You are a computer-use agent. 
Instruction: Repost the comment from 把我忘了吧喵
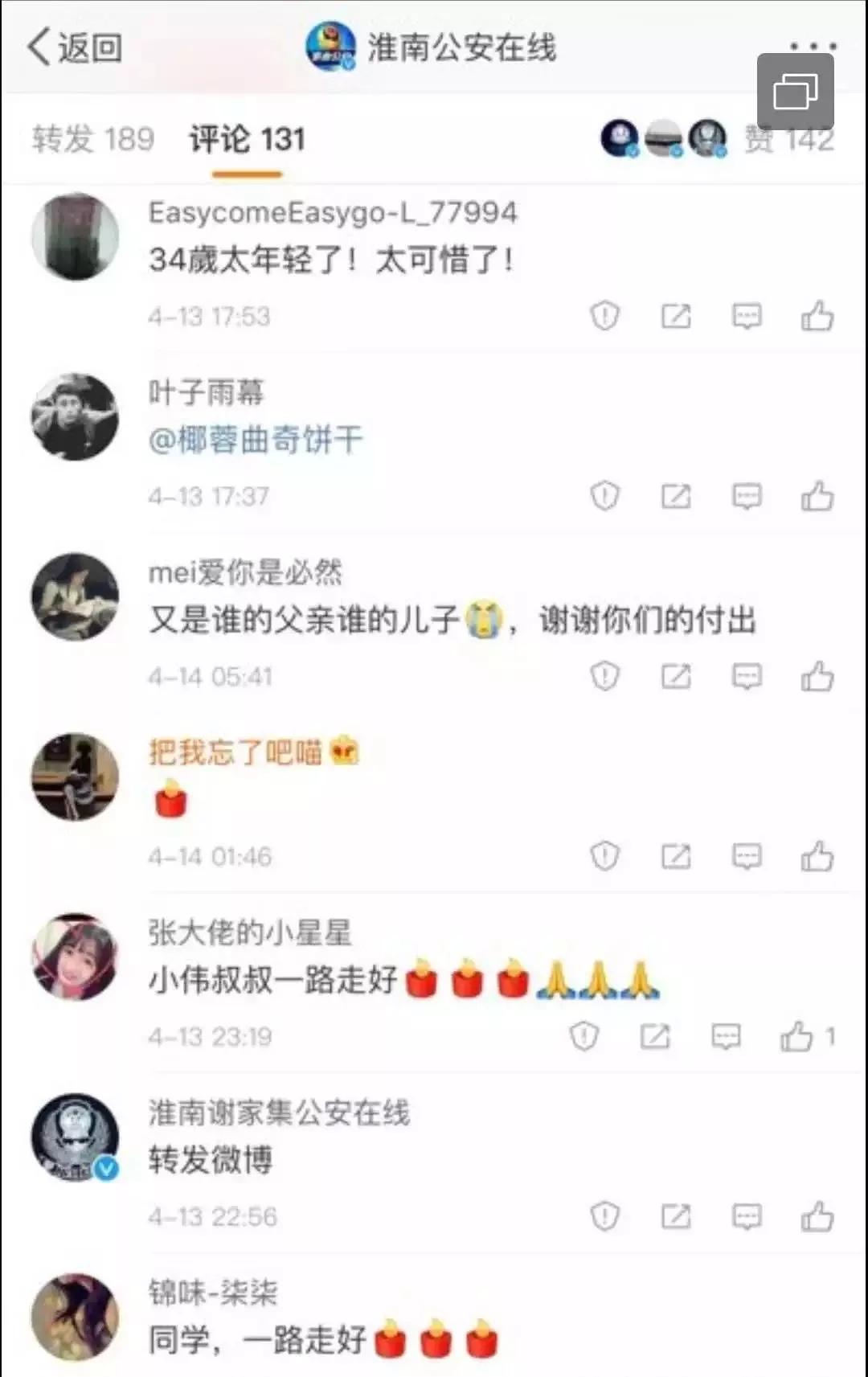click(675, 856)
